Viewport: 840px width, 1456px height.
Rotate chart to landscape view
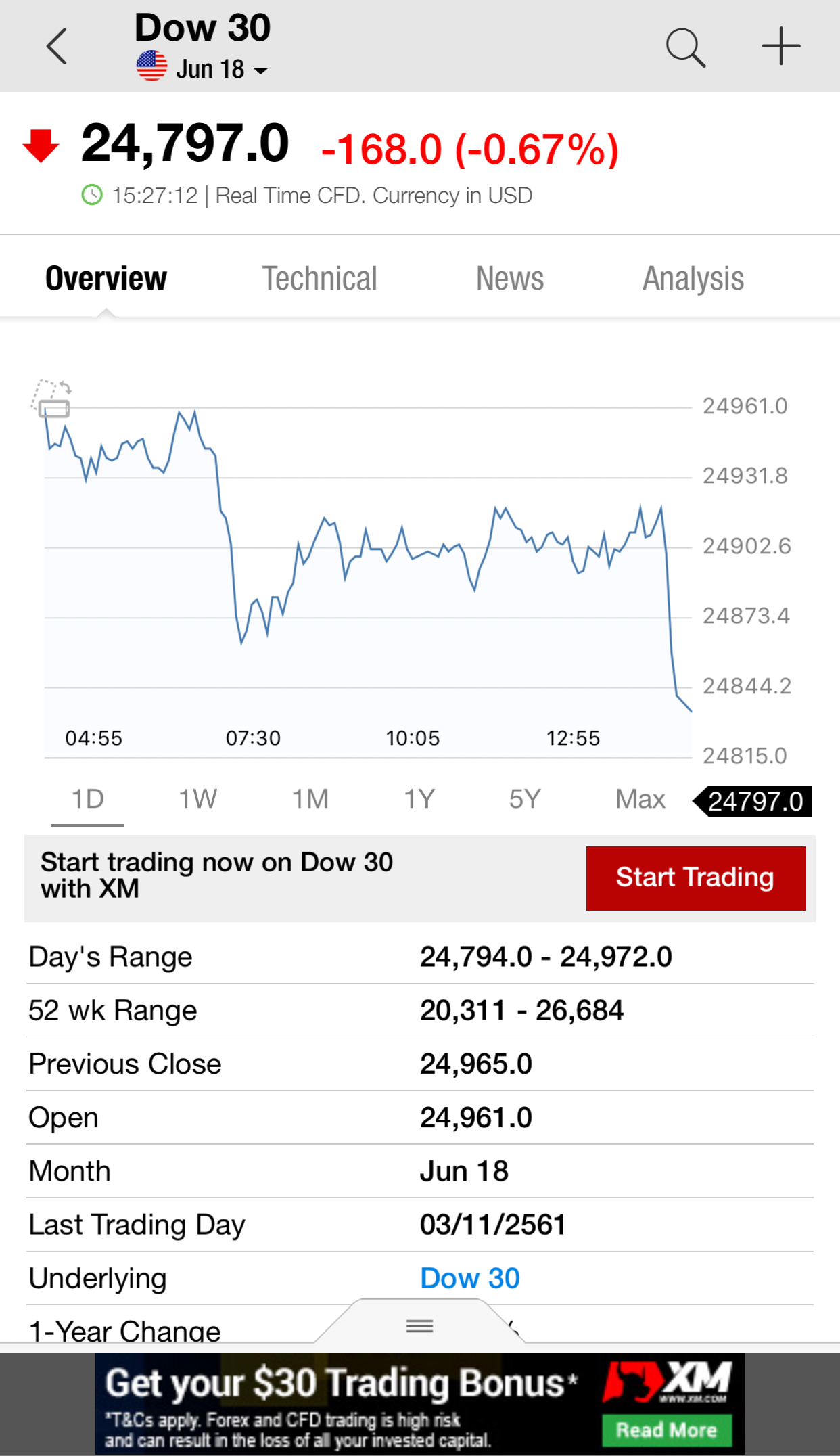pyautogui.click(x=52, y=398)
